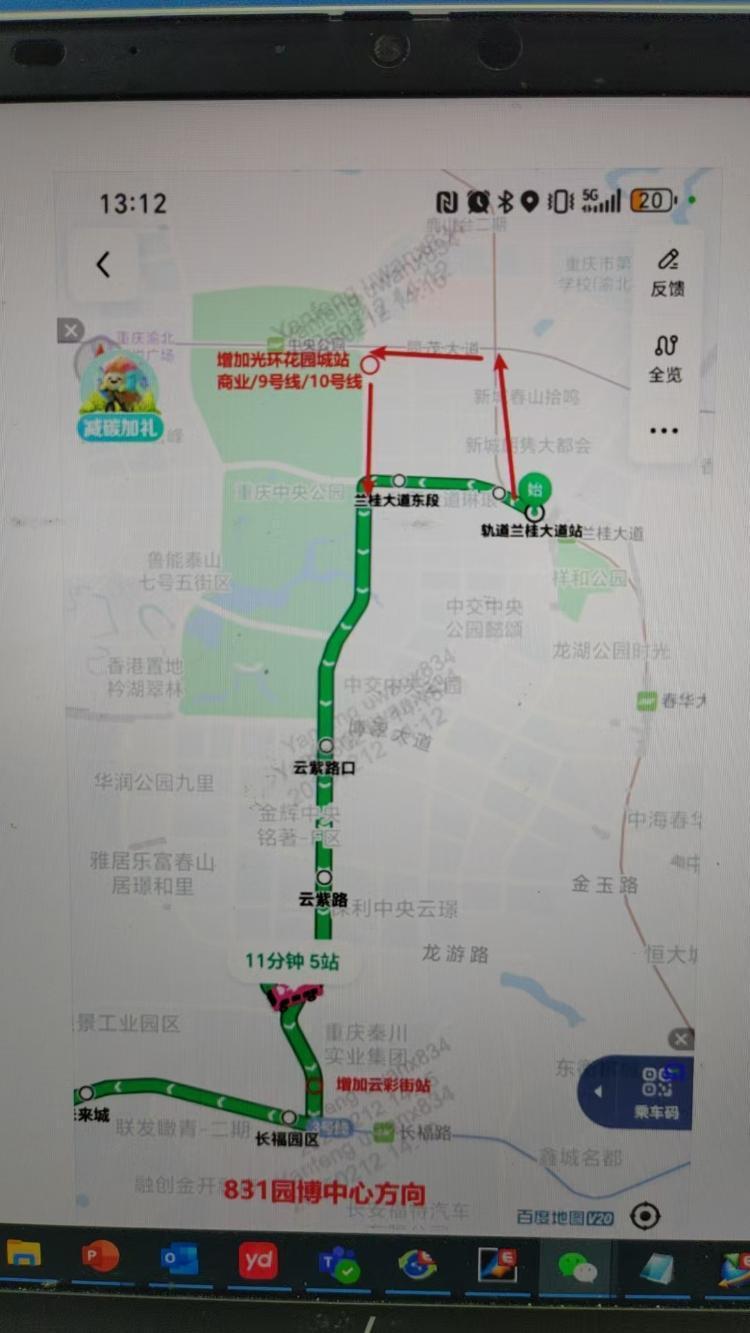This screenshot has height=1333, width=750.
Task: Open the 反馈 feedback option
Action: [x=667, y=272]
